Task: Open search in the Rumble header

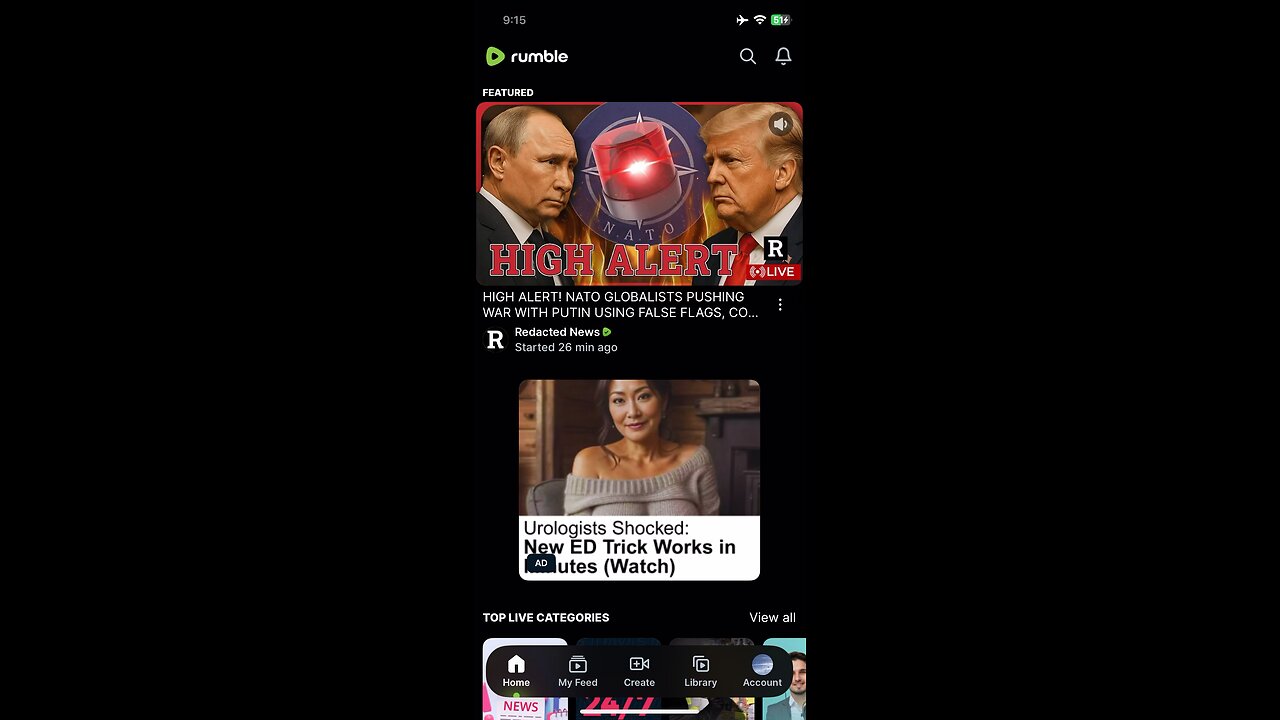Action: (x=747, y=57)
